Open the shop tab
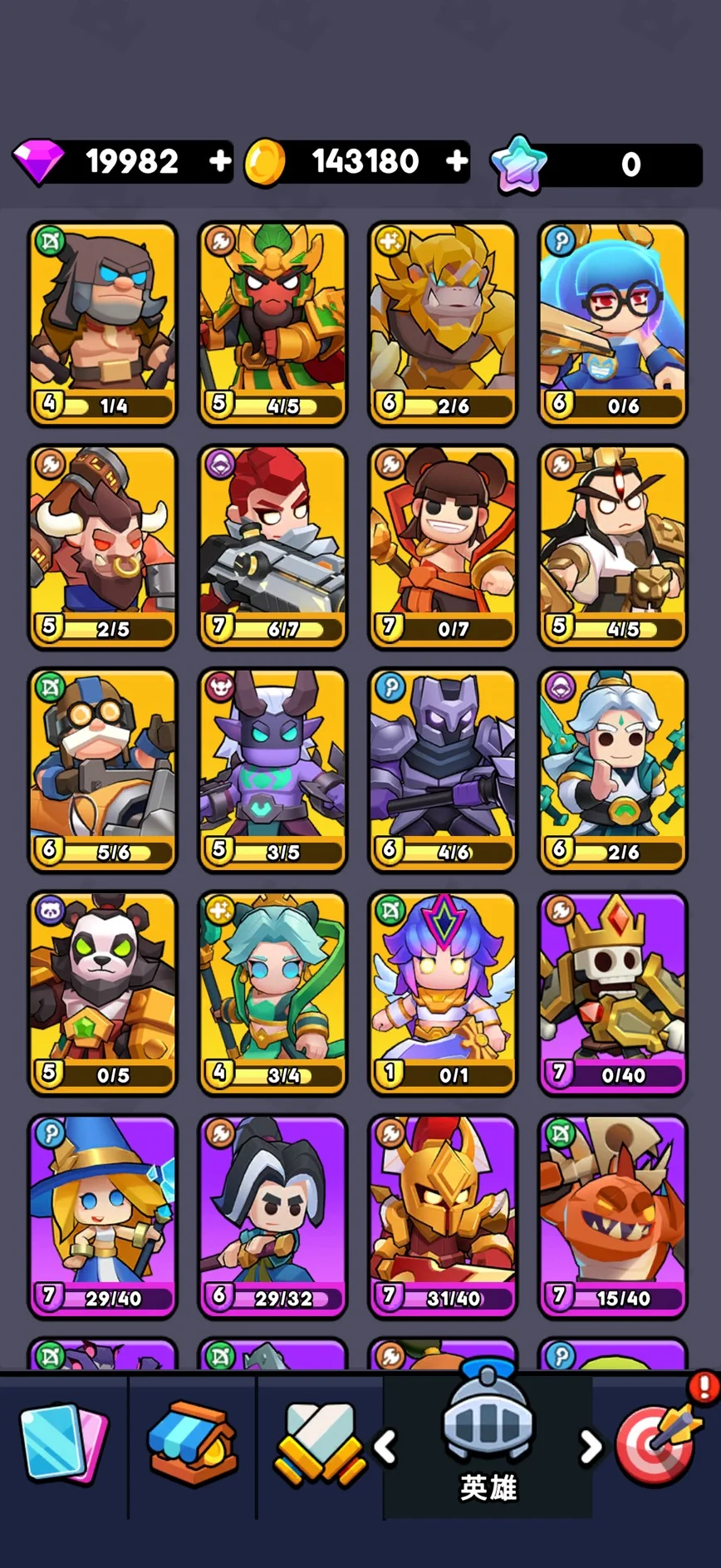The image size is (721, 1568). 192,1444
